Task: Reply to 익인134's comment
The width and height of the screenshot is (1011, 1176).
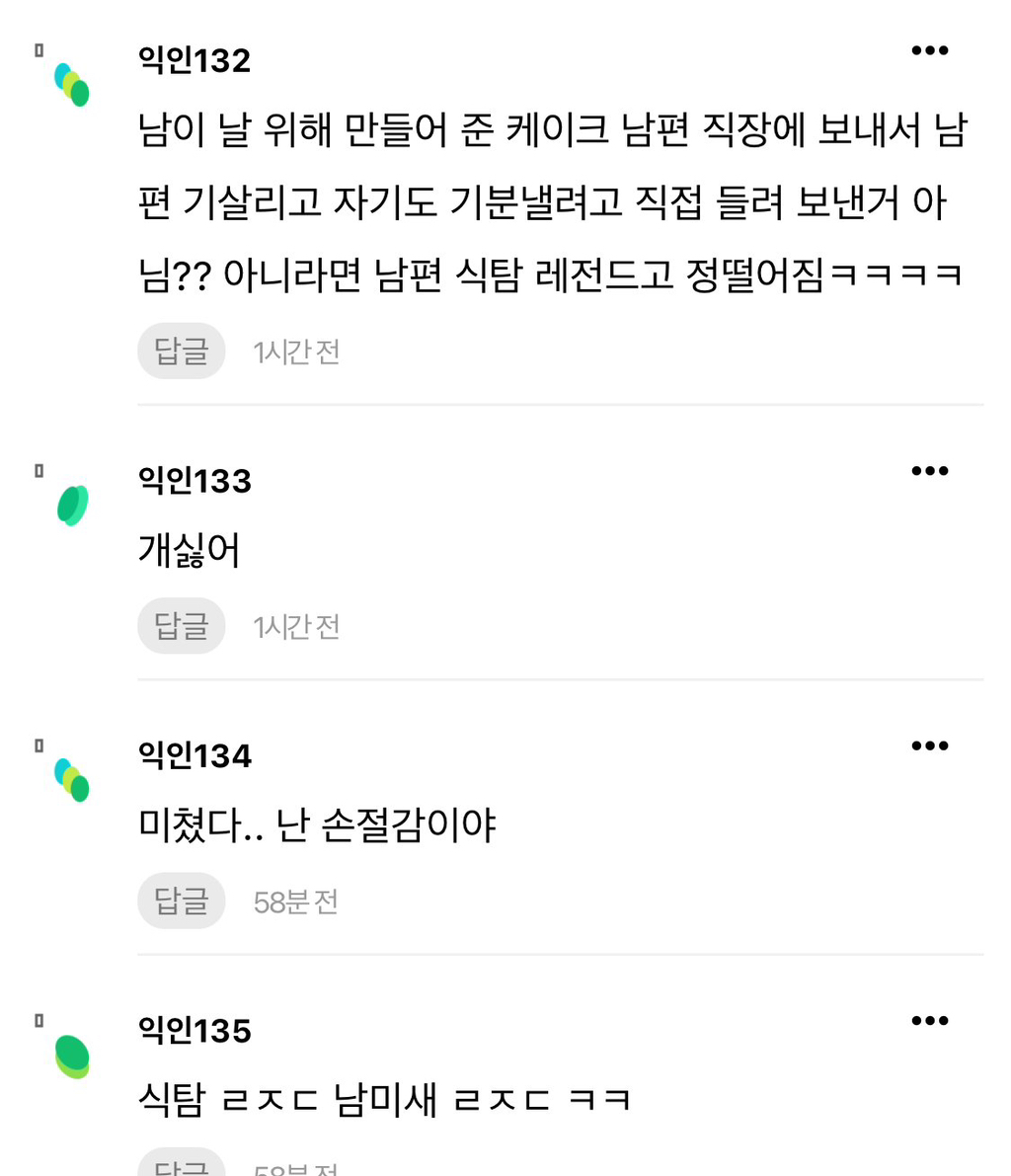Action: click(182, 901)
